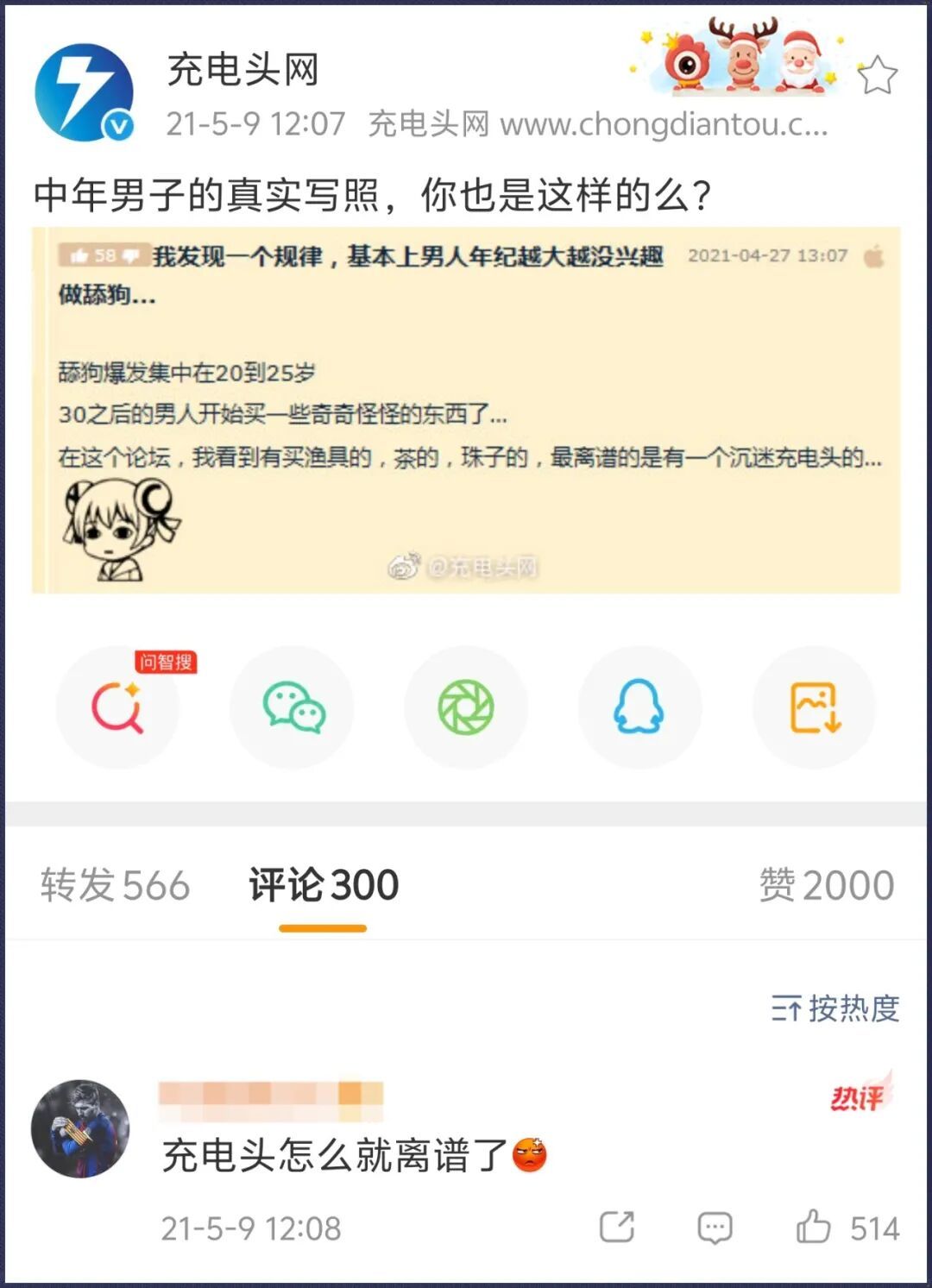Change comment sorting via 按热度
The height and width of the screenshot is (1288, 932).
pos(835,1008)
